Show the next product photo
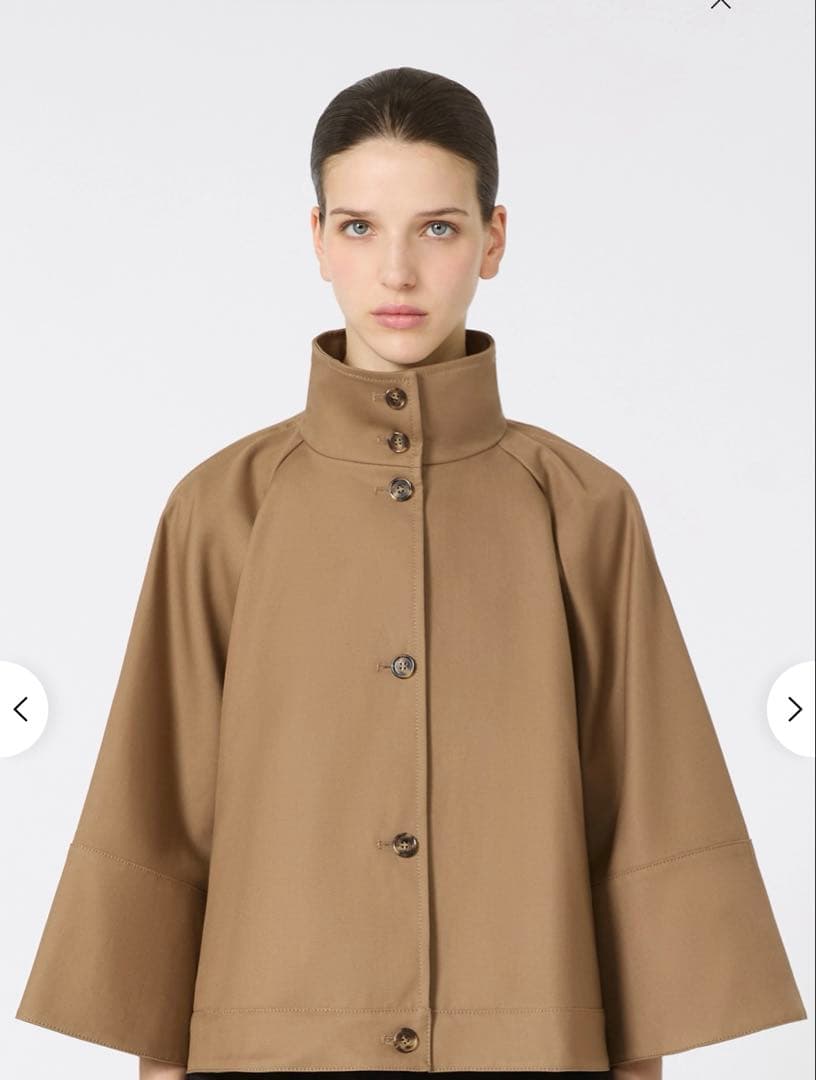 click(794, 709)
